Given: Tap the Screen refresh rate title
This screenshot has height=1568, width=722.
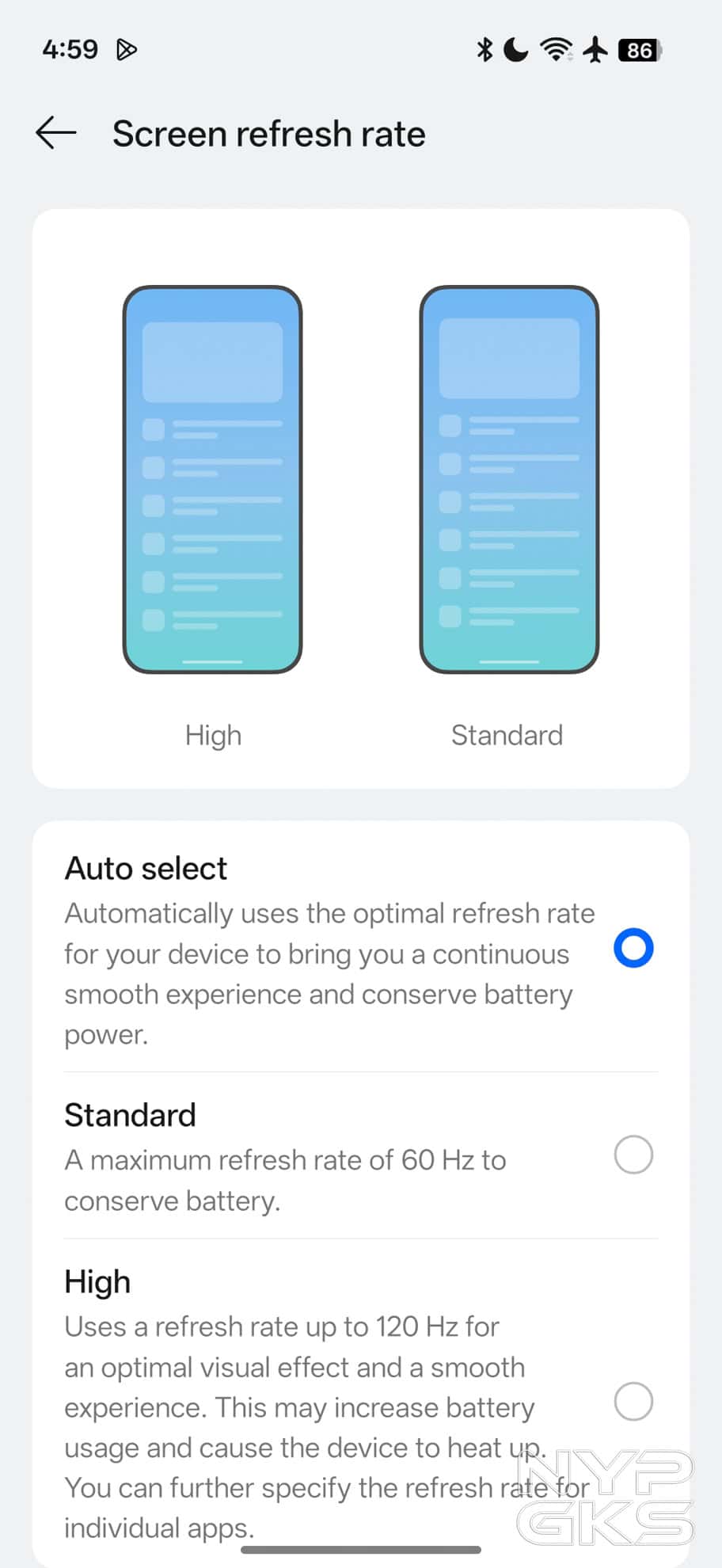Looking at the screenshot, I should point(269,133).
